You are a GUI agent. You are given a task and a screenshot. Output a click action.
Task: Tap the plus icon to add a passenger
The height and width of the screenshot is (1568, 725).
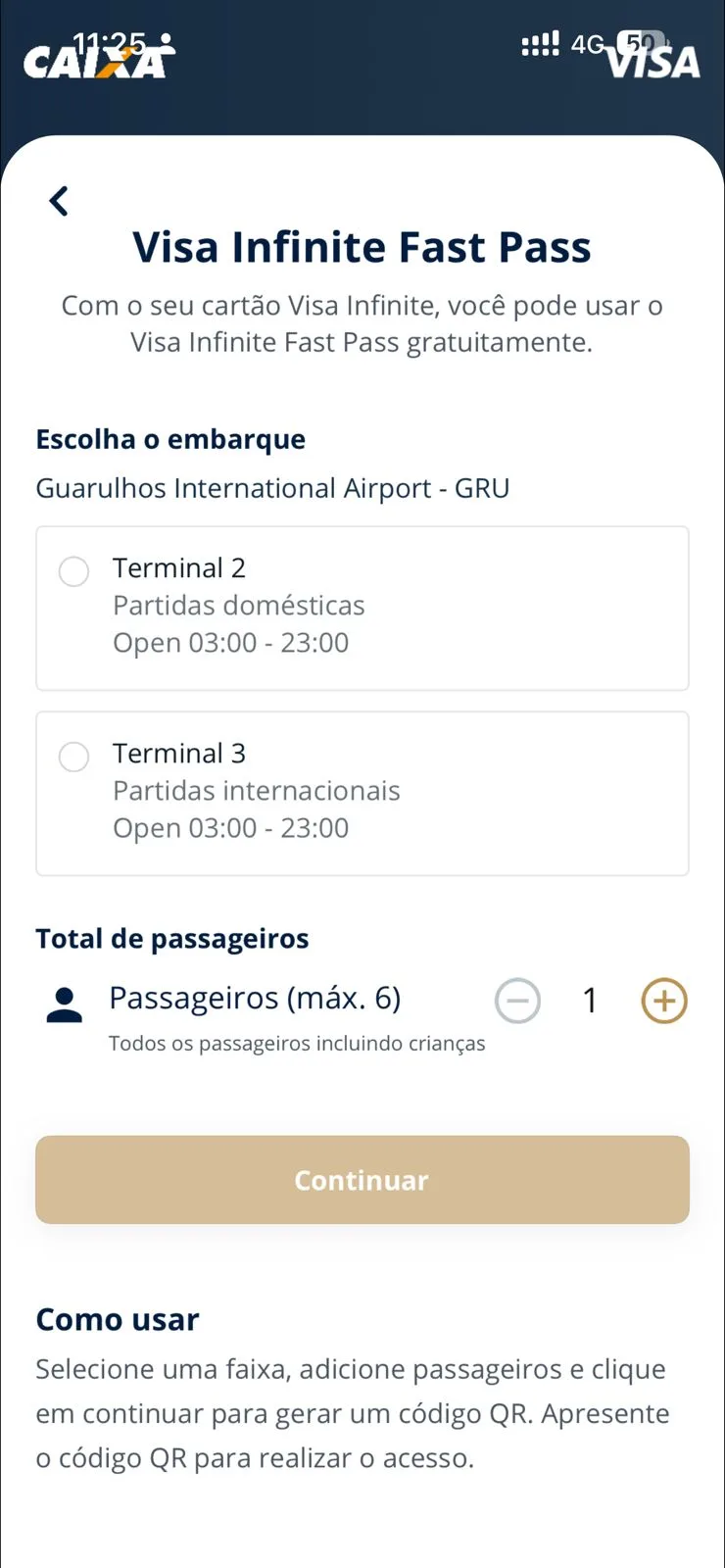click(663, 1001)
